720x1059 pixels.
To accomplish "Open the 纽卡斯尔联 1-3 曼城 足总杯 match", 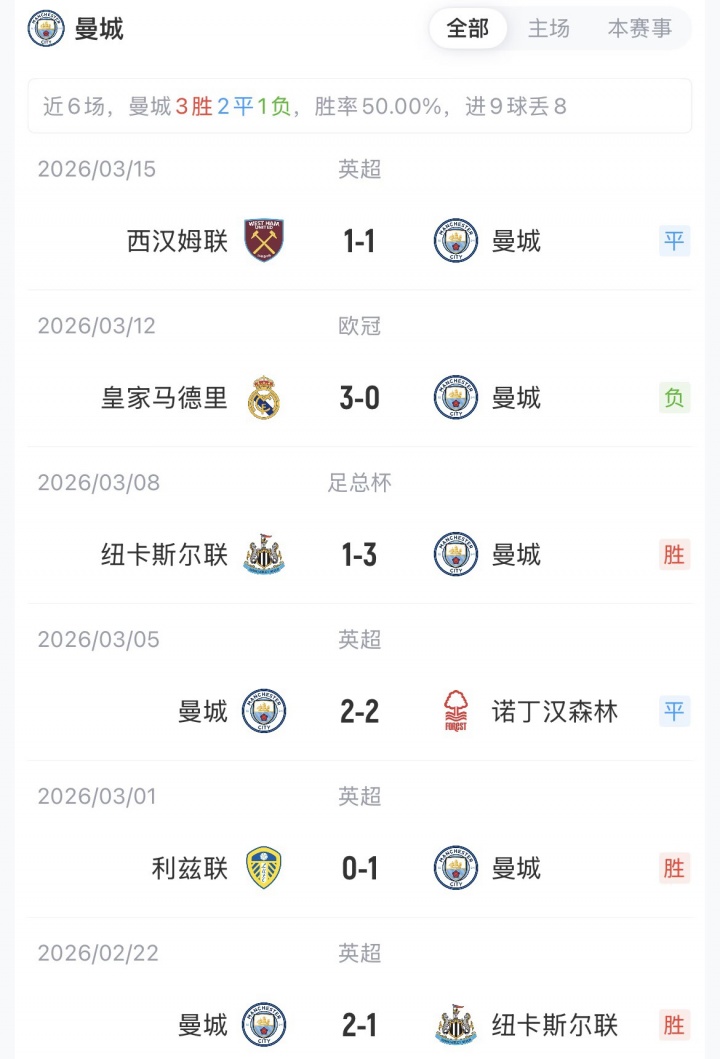I will 359,555.
